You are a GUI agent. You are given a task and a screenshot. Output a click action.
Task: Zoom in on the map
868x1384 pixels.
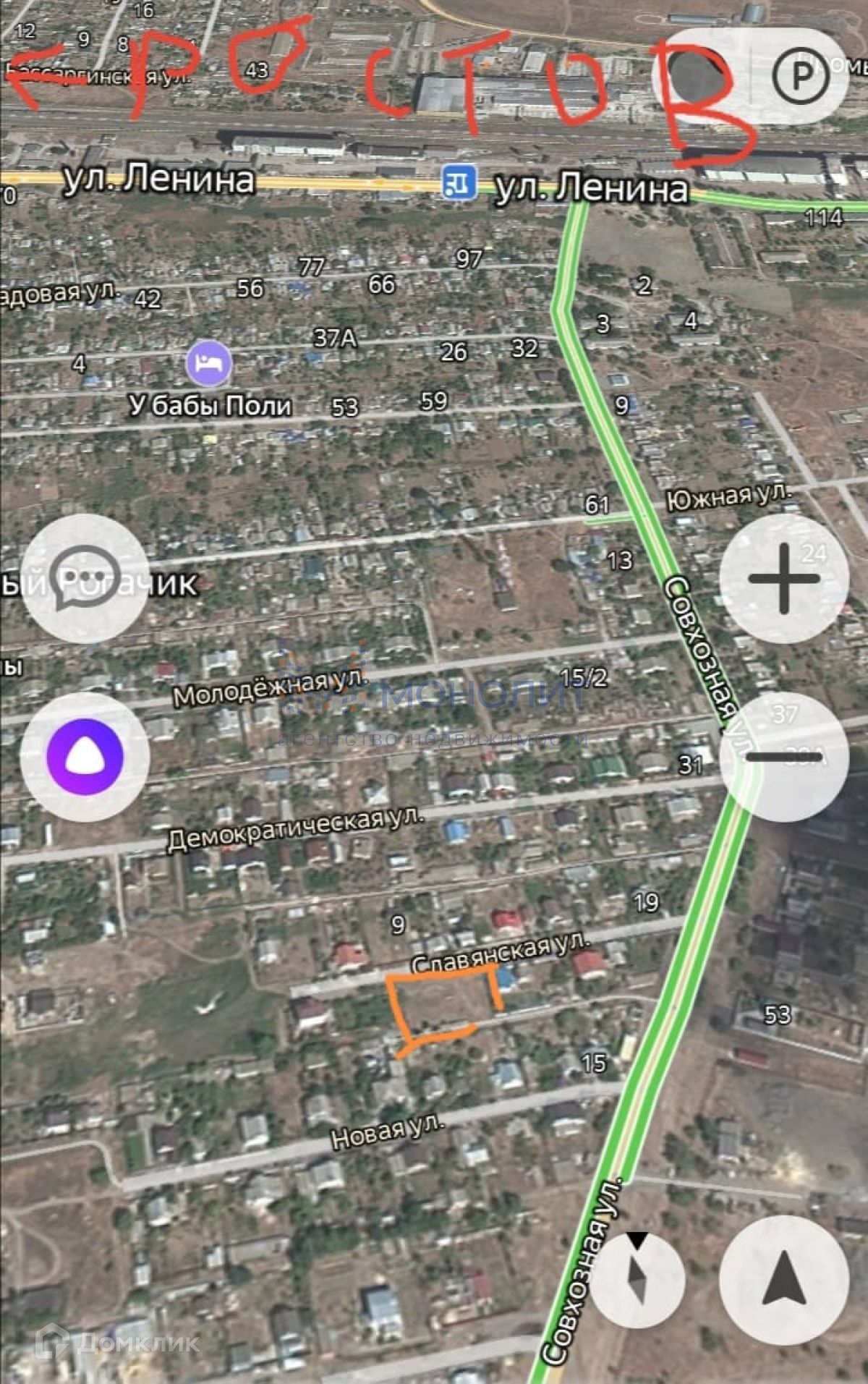point(783,579)
